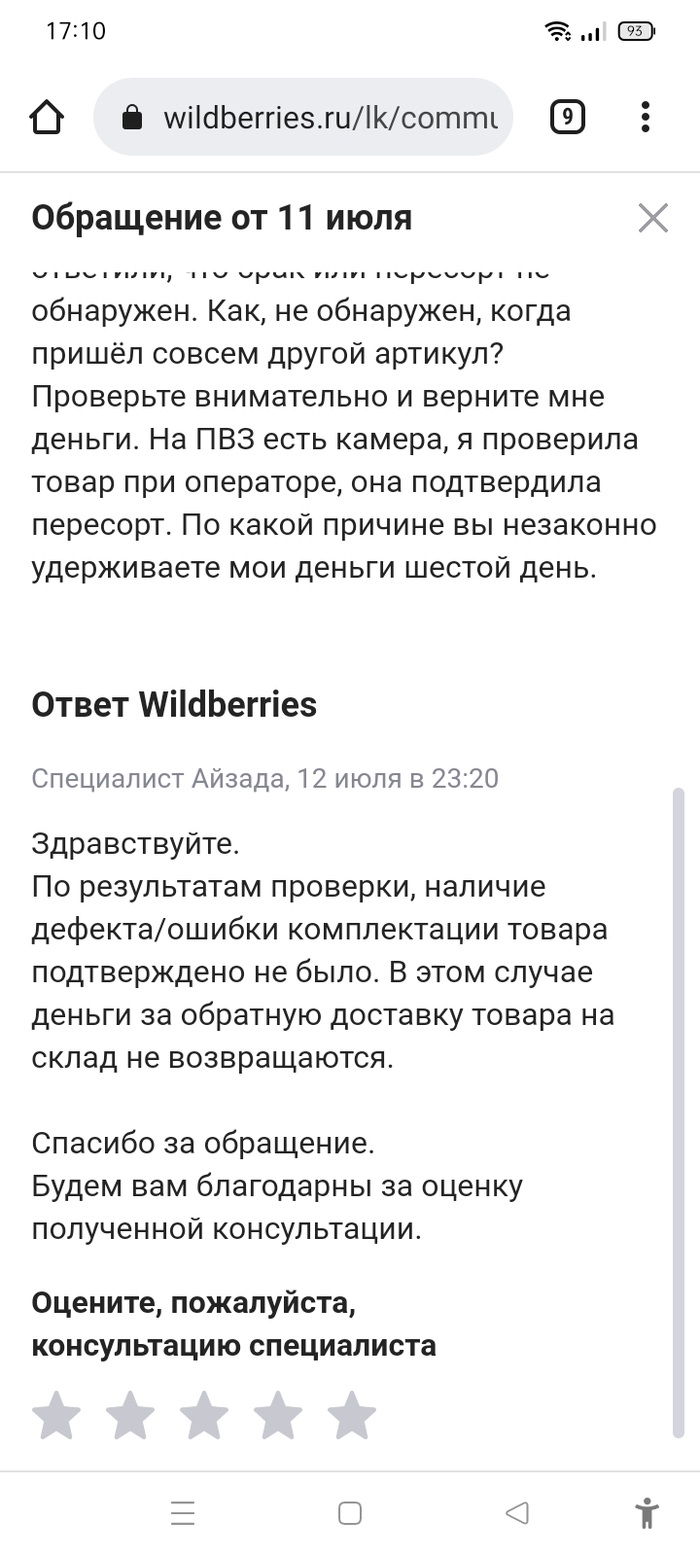The height and width of the screenshot is (1556, 700).
Task: Open recent apps from the navigation bar
Action: click(183, 1513)
